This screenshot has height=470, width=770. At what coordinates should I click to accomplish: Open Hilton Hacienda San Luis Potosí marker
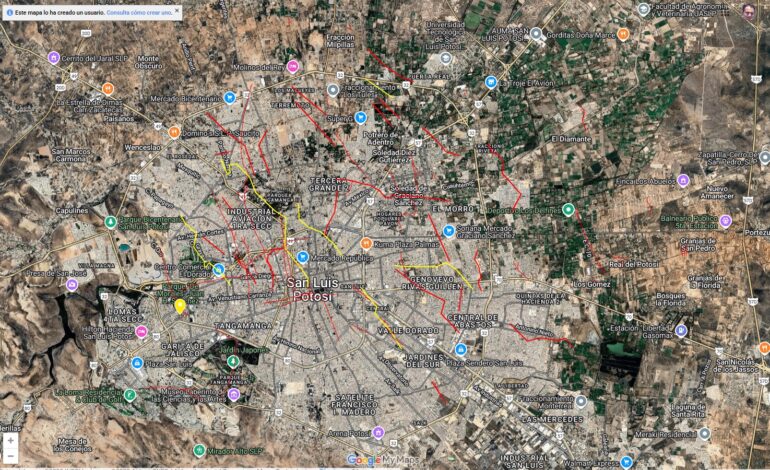pyautogui.click(x=141, y=331)
